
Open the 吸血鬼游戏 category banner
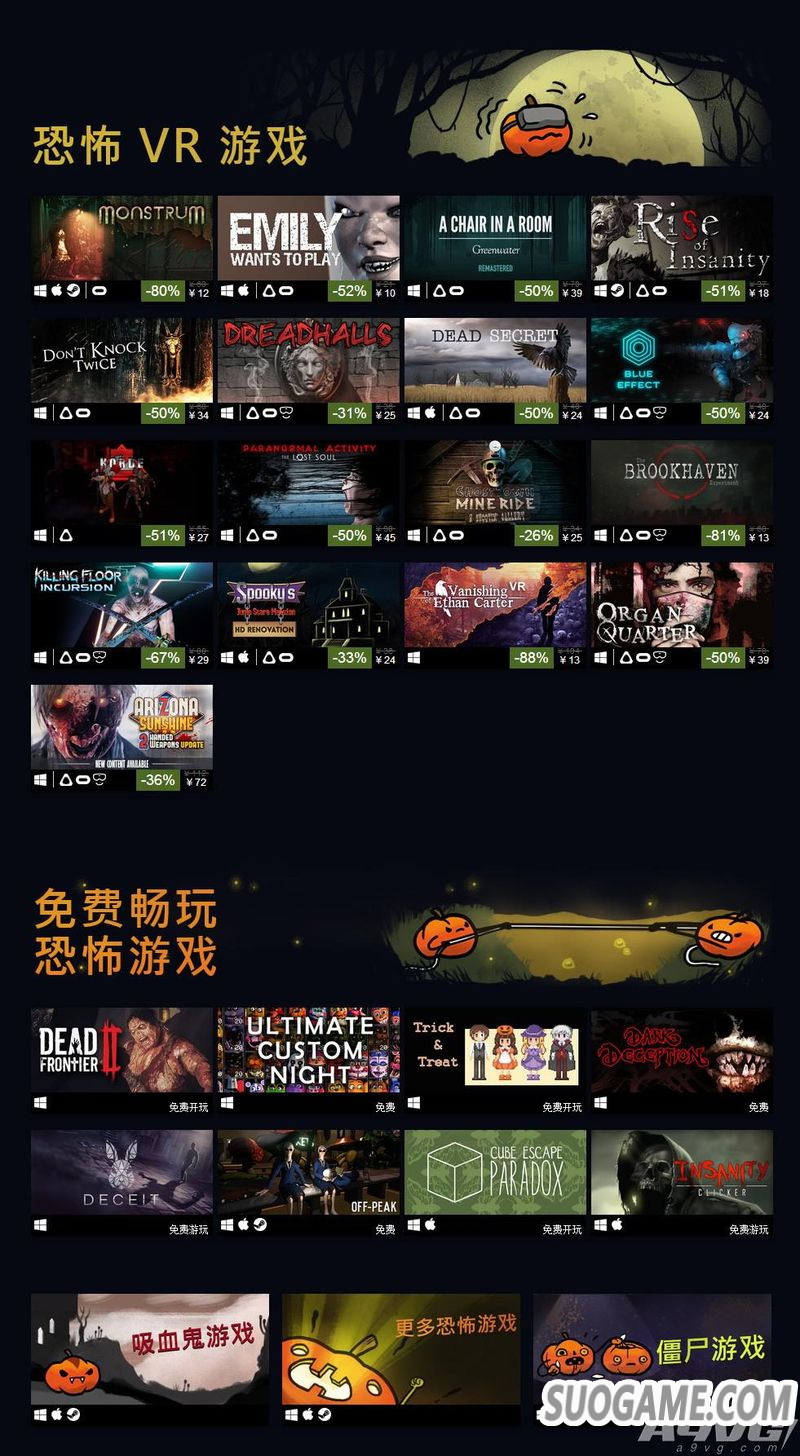(150, 1348)
